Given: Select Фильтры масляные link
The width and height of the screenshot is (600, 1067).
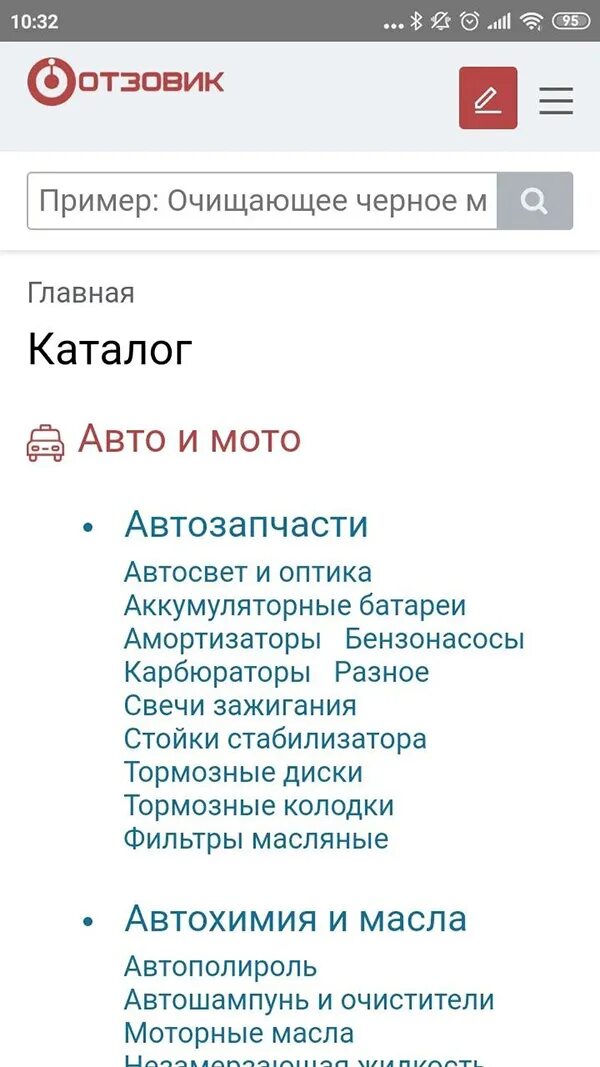Looking at the screenshot, I should tap(256, 839).
